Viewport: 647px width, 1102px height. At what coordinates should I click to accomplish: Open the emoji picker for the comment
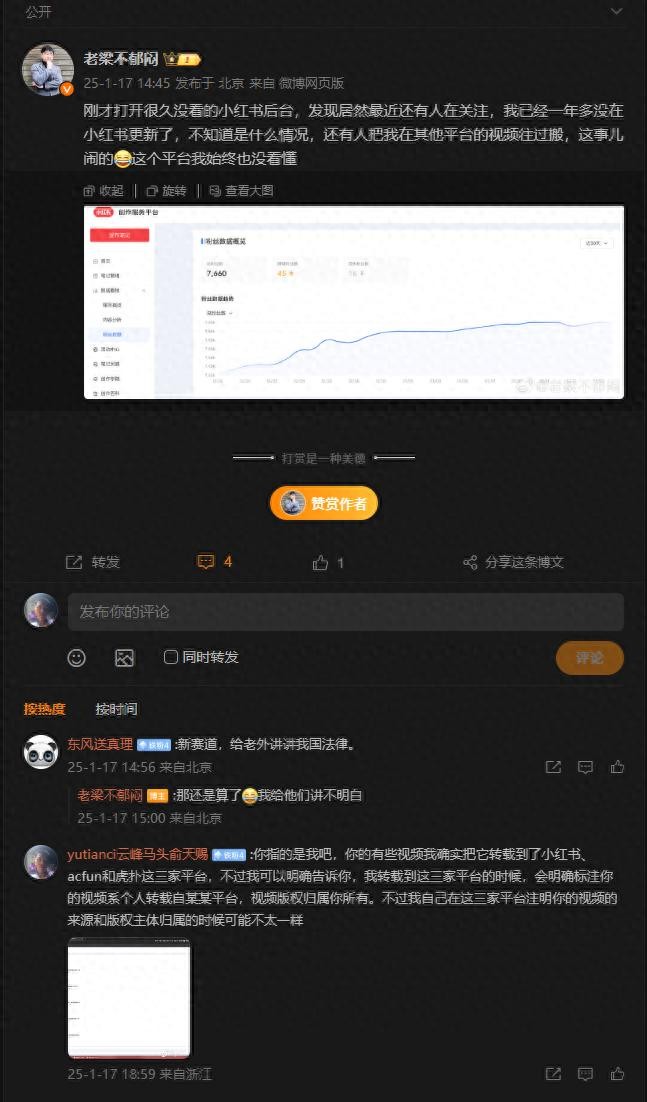pyautogui.click(x=77, y=658)
